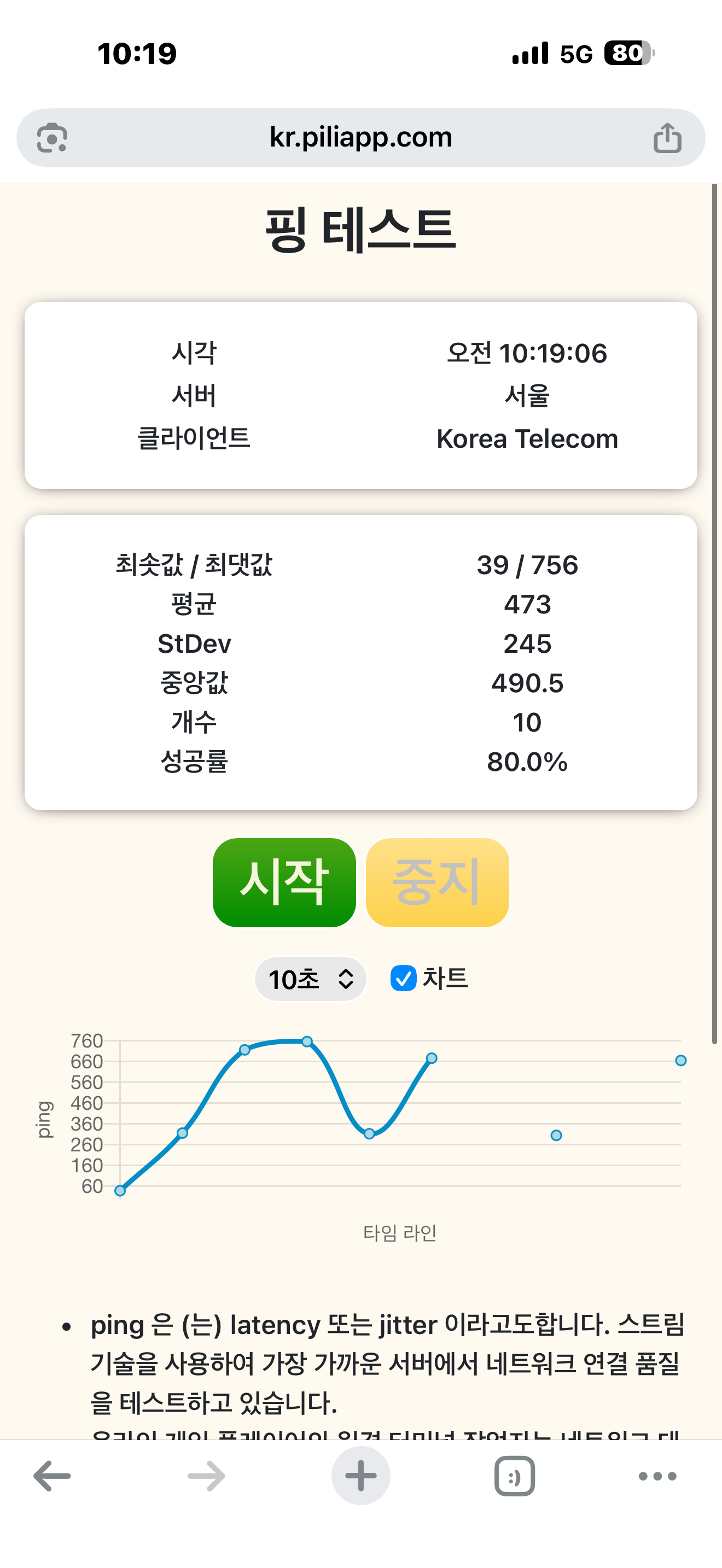Open the browser overflow menu
The height and width of the screenshot is (1568, 722).
pyautogui.click(x=657, y=1476)
